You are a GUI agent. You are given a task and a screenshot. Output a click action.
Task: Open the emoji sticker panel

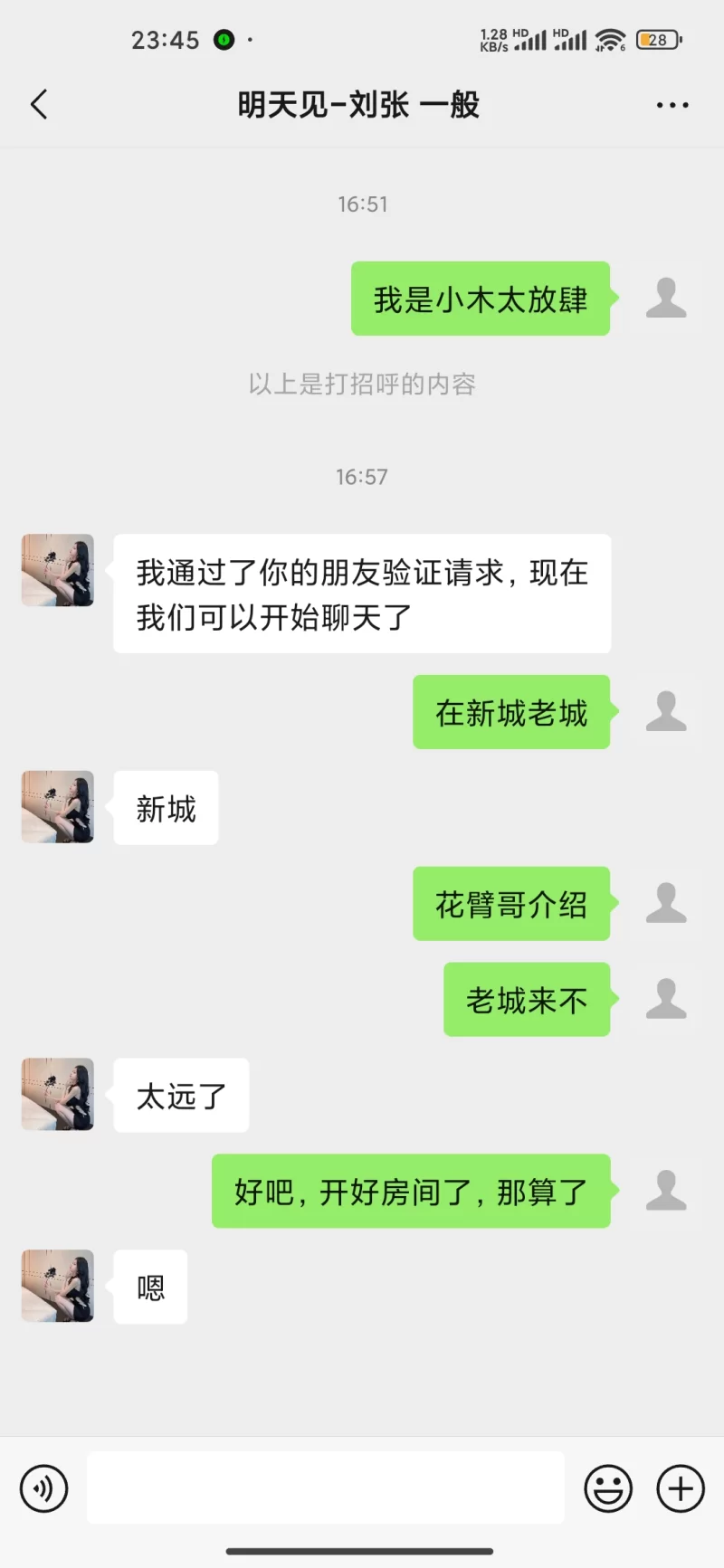608,1487
